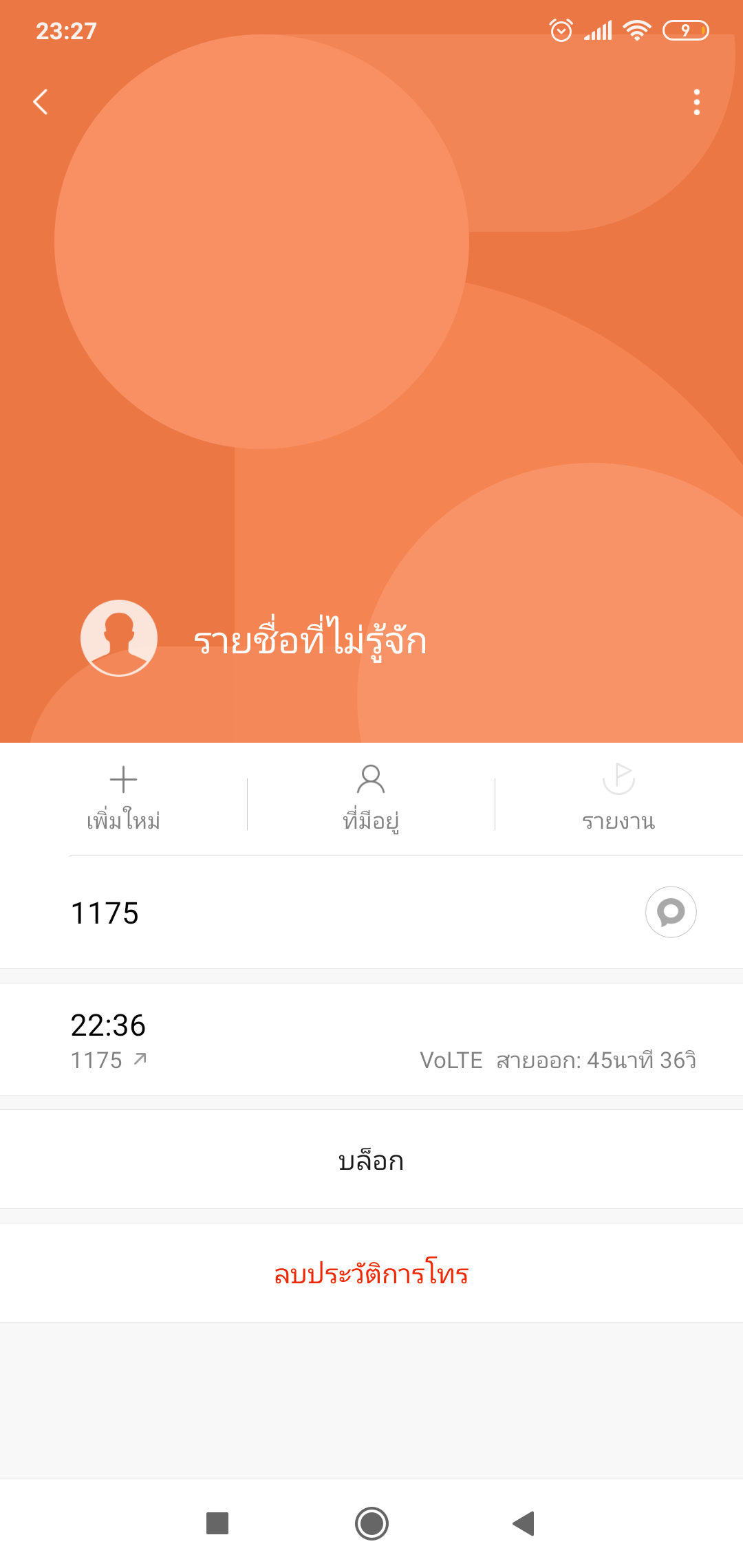743x1568 pixels.
Task: Go to the home screen
Action: click(371, 1523)
